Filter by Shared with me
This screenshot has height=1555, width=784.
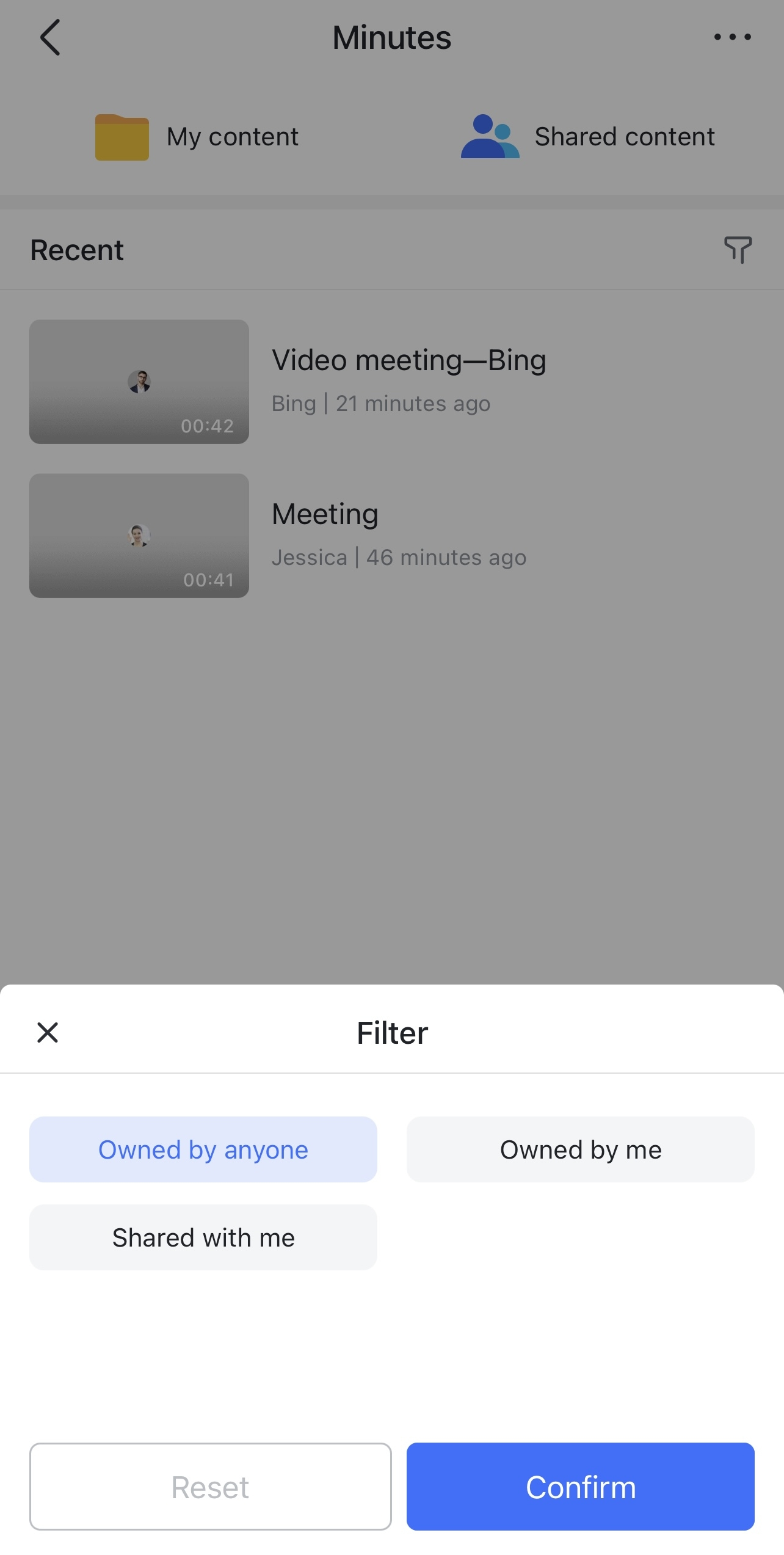click(x=203, y=1237)
